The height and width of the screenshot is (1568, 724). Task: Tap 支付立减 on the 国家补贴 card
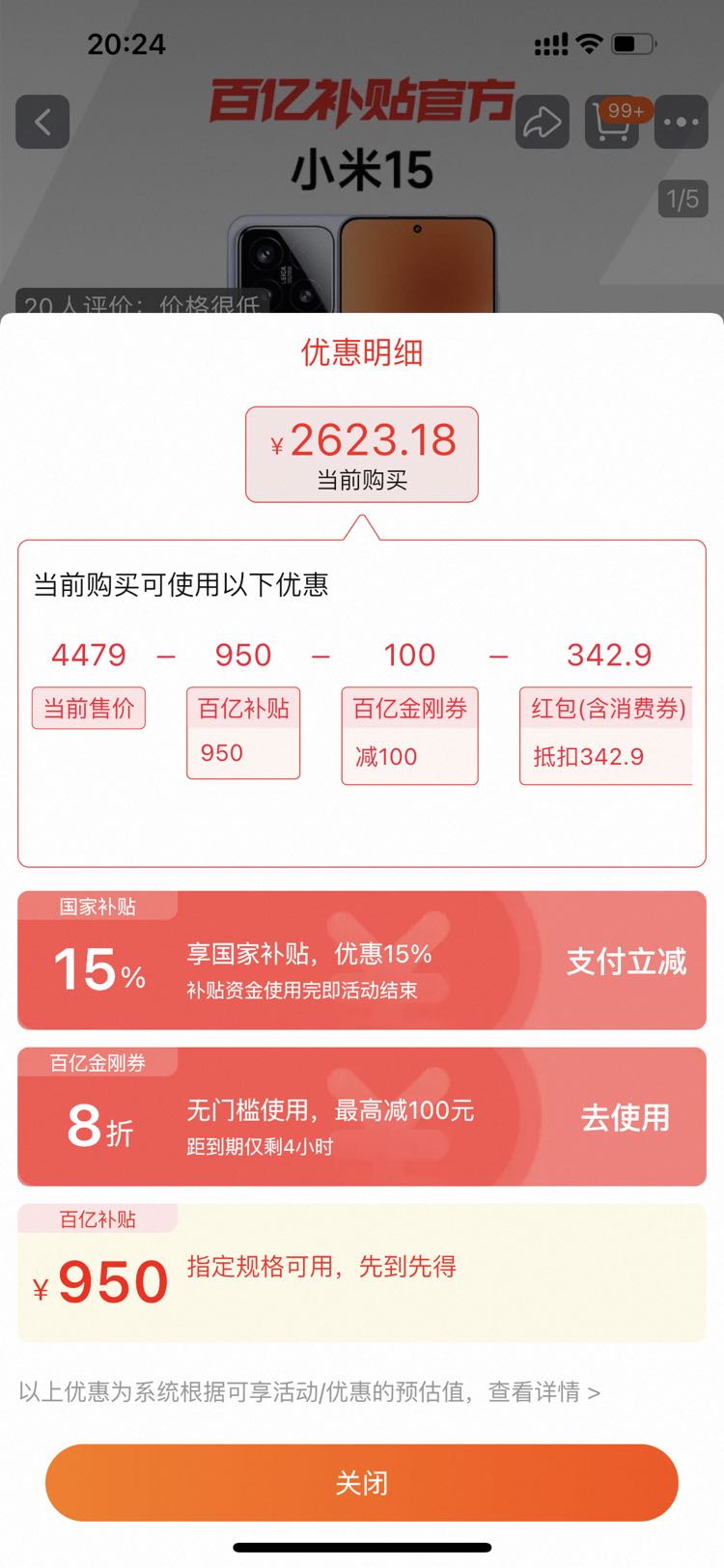[627, 961]
